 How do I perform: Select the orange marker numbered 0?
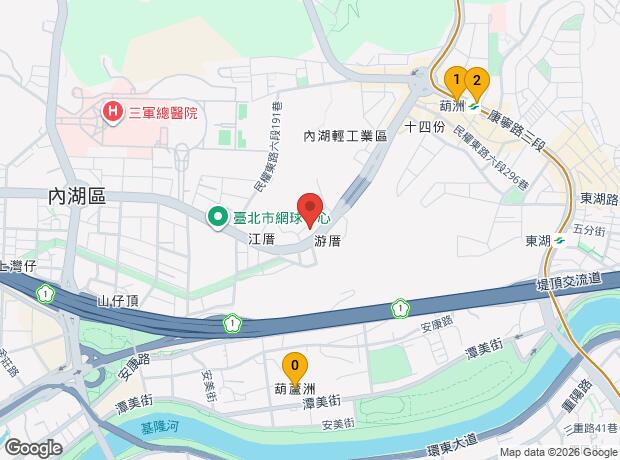pyautogui.click(x=295, y=367)
